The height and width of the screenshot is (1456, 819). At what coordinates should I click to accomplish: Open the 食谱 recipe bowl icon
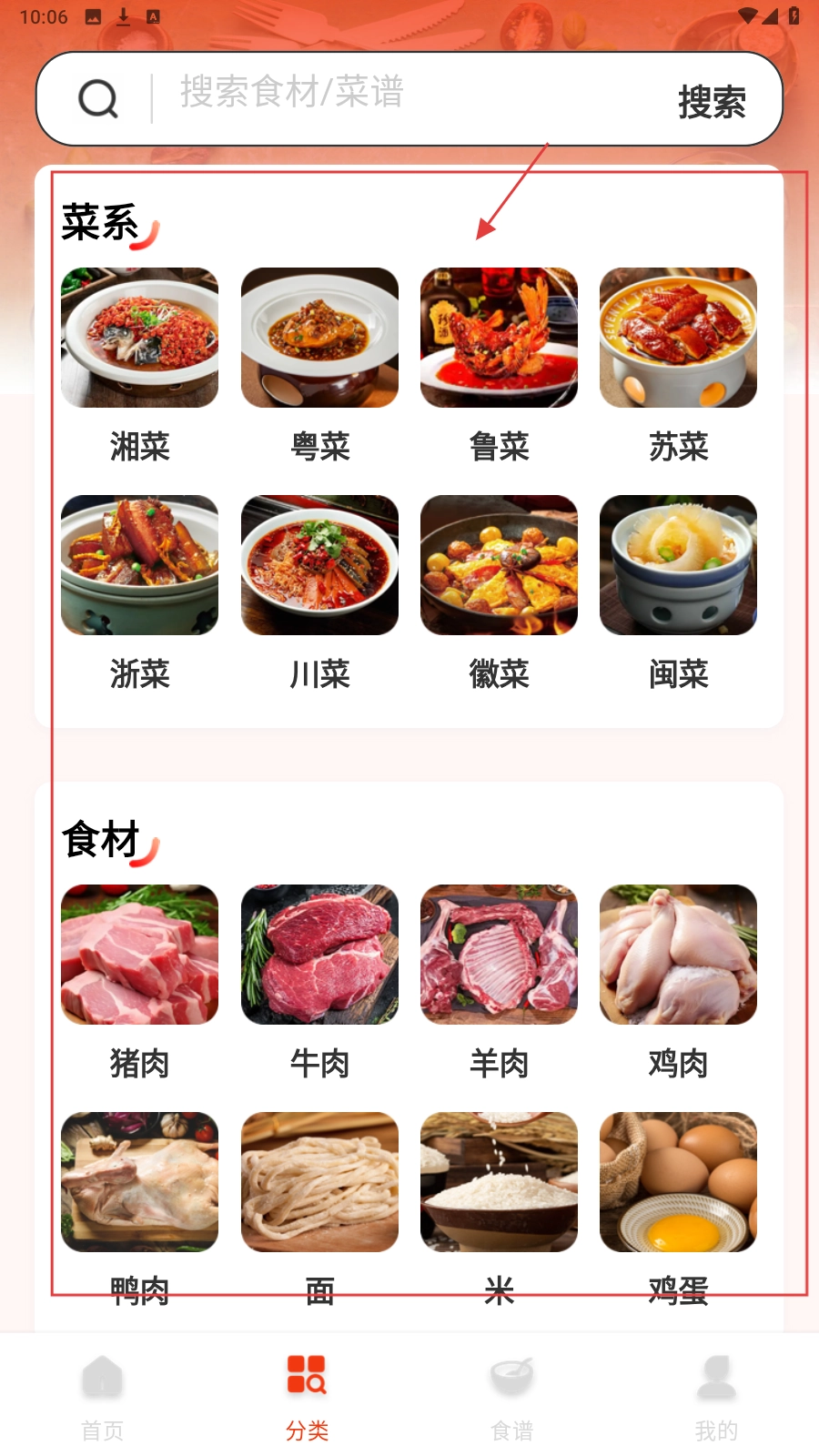coord(512,1377)
